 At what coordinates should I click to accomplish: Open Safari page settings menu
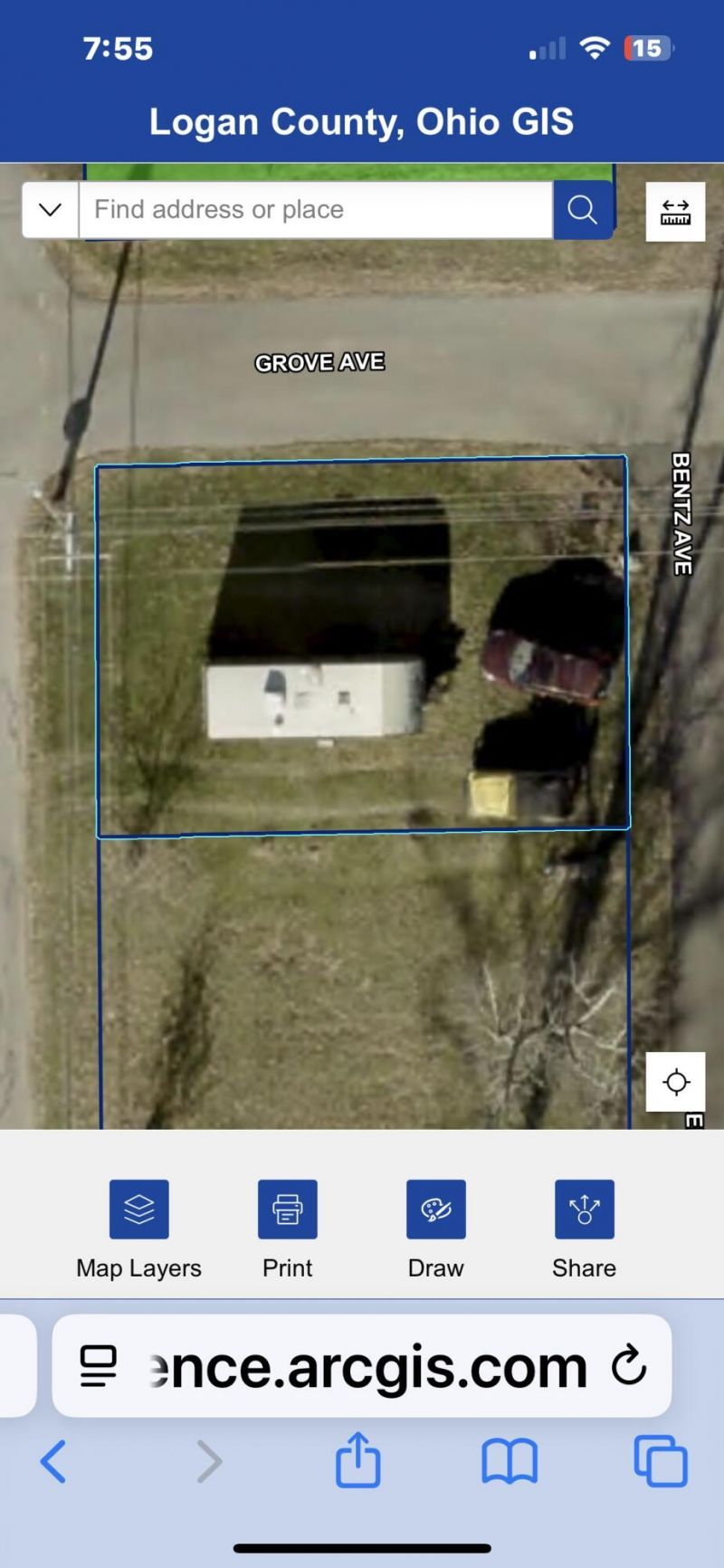pyautogui.click(x=99, y=1365)
